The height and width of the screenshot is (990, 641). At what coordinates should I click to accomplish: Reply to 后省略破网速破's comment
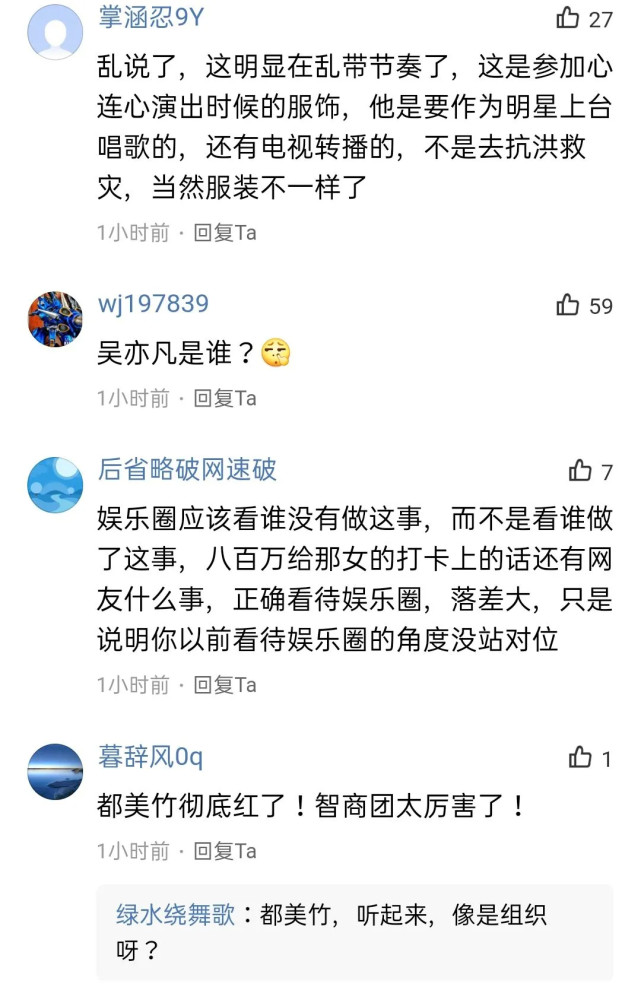coord(225,685)
